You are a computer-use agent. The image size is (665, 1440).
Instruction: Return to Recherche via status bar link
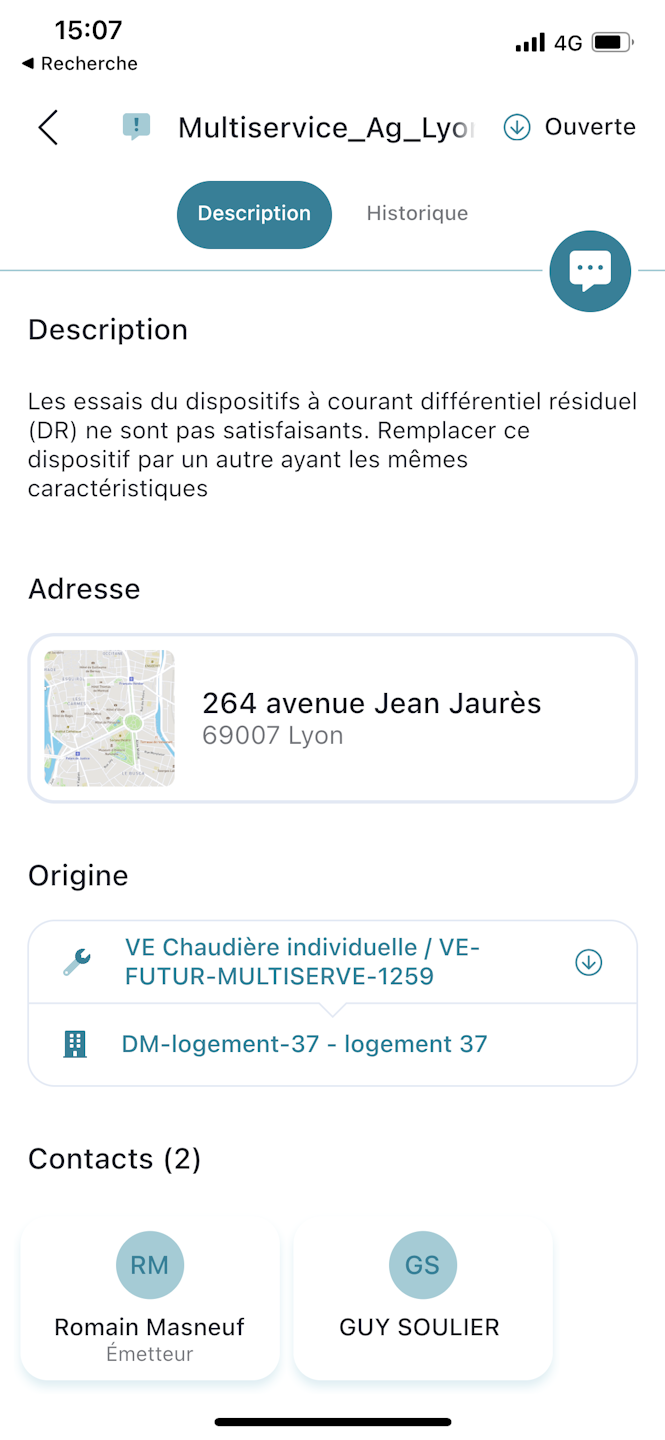(80, 64)
